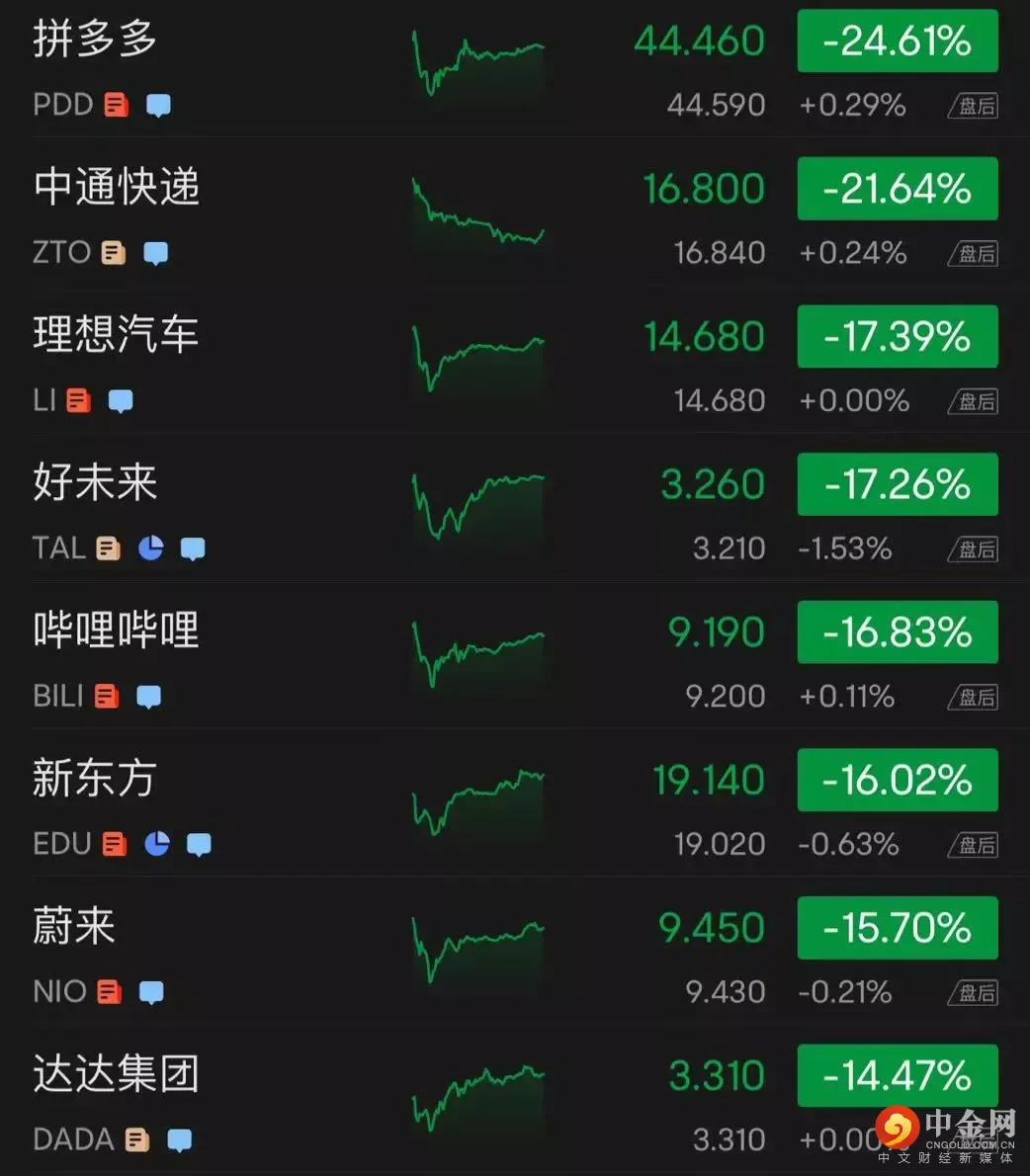This screenshot has height=1176, width=1030.
Task: Open the document icon next to NIO
Action: [x=109, y=991]
